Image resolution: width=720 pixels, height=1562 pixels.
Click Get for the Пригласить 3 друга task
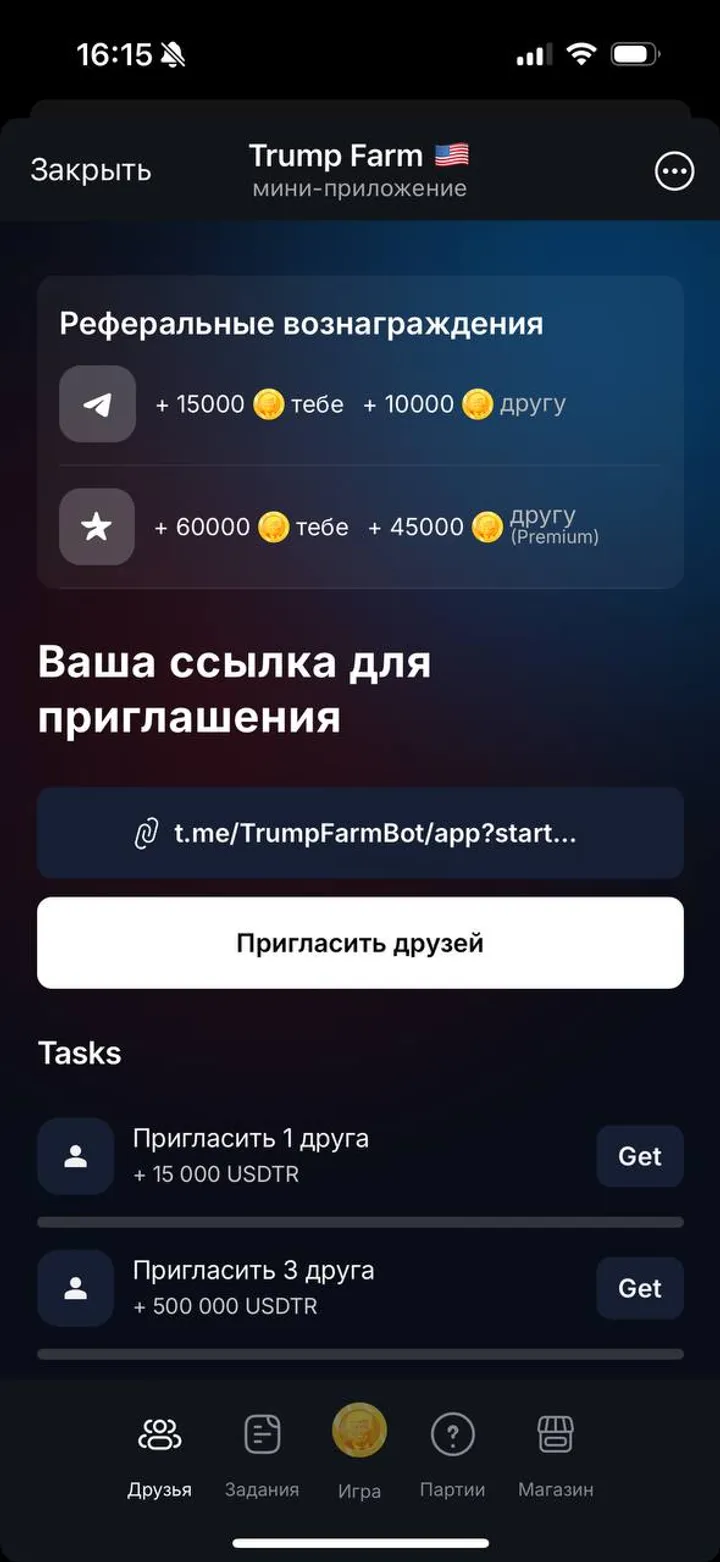coord(639,1288)
